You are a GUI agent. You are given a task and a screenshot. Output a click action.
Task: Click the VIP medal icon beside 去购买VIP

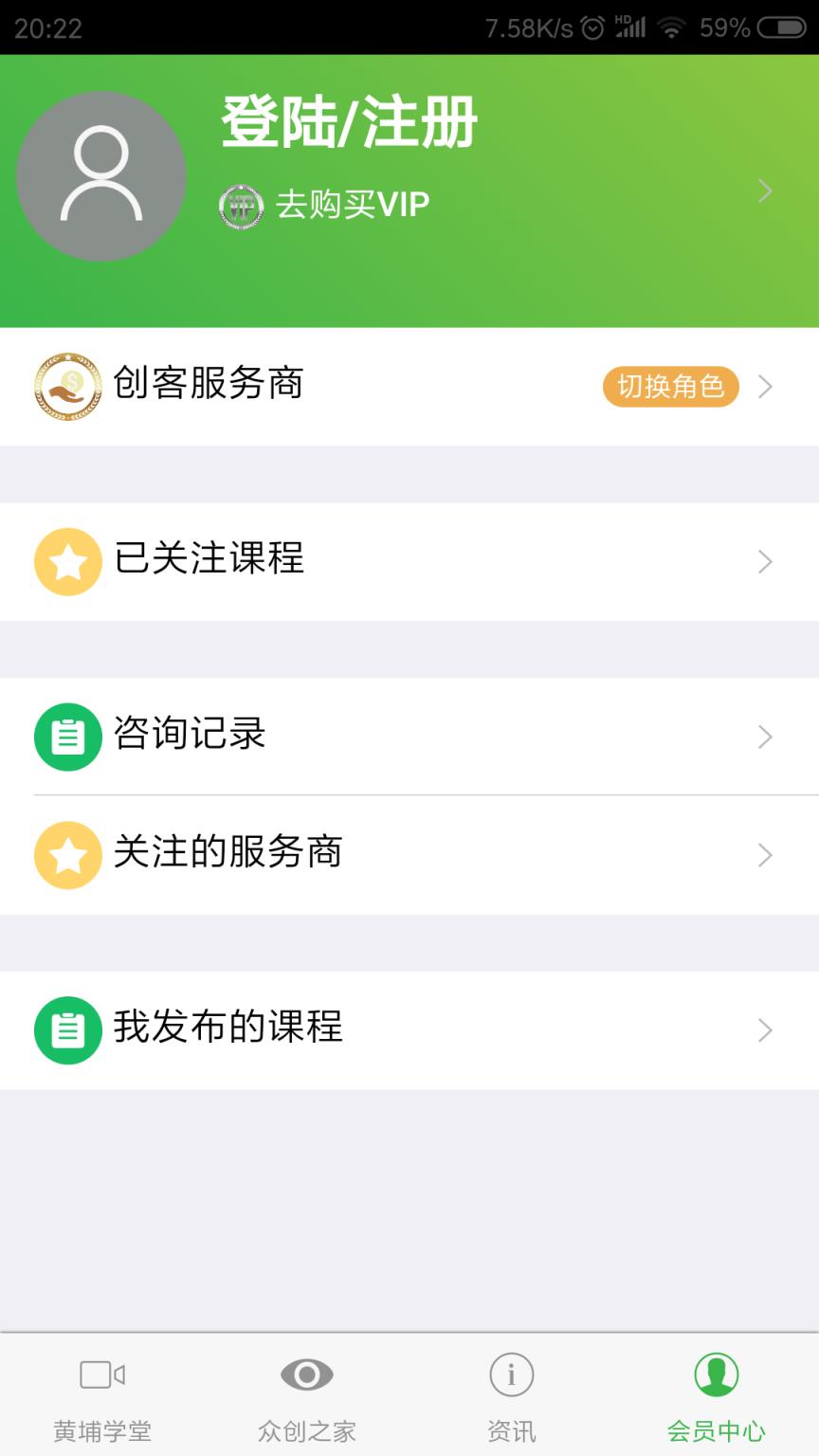(x=239, y=204)
